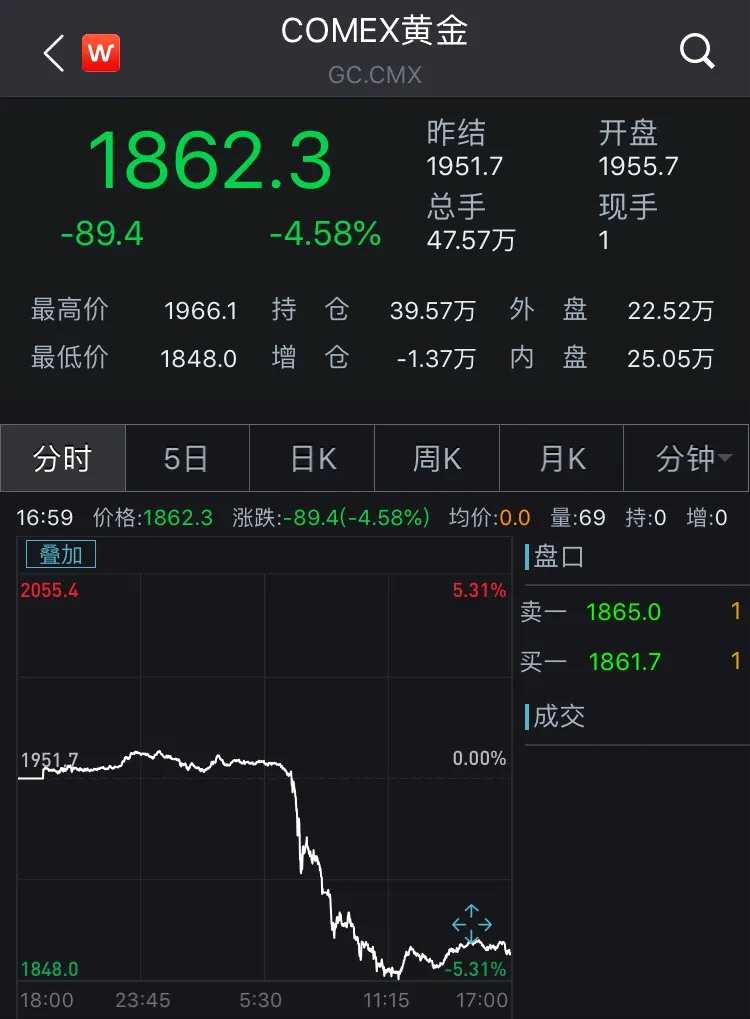
Task: Select the 日K chart tab
Action: [x=312, y=459]
